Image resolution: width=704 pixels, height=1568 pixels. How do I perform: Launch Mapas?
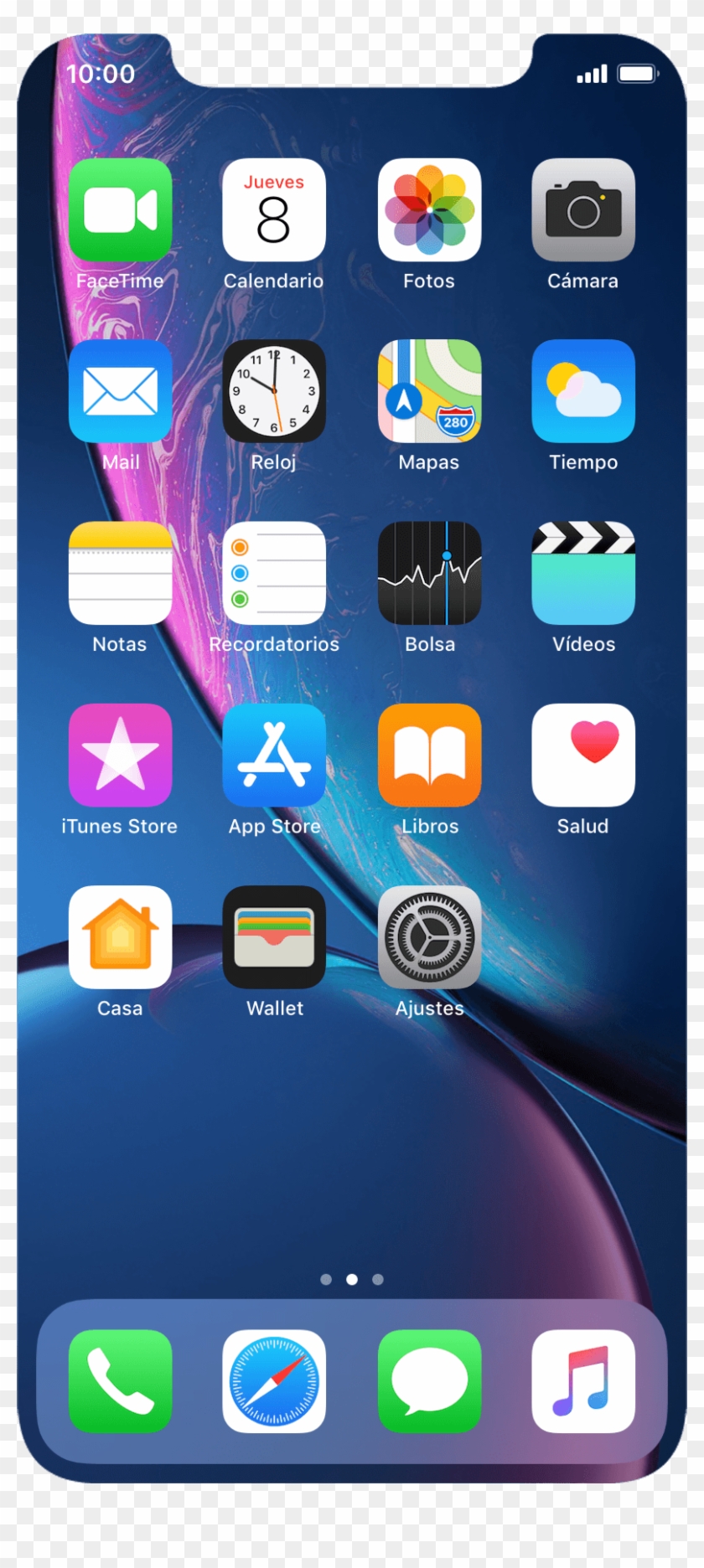pos(429,391)
